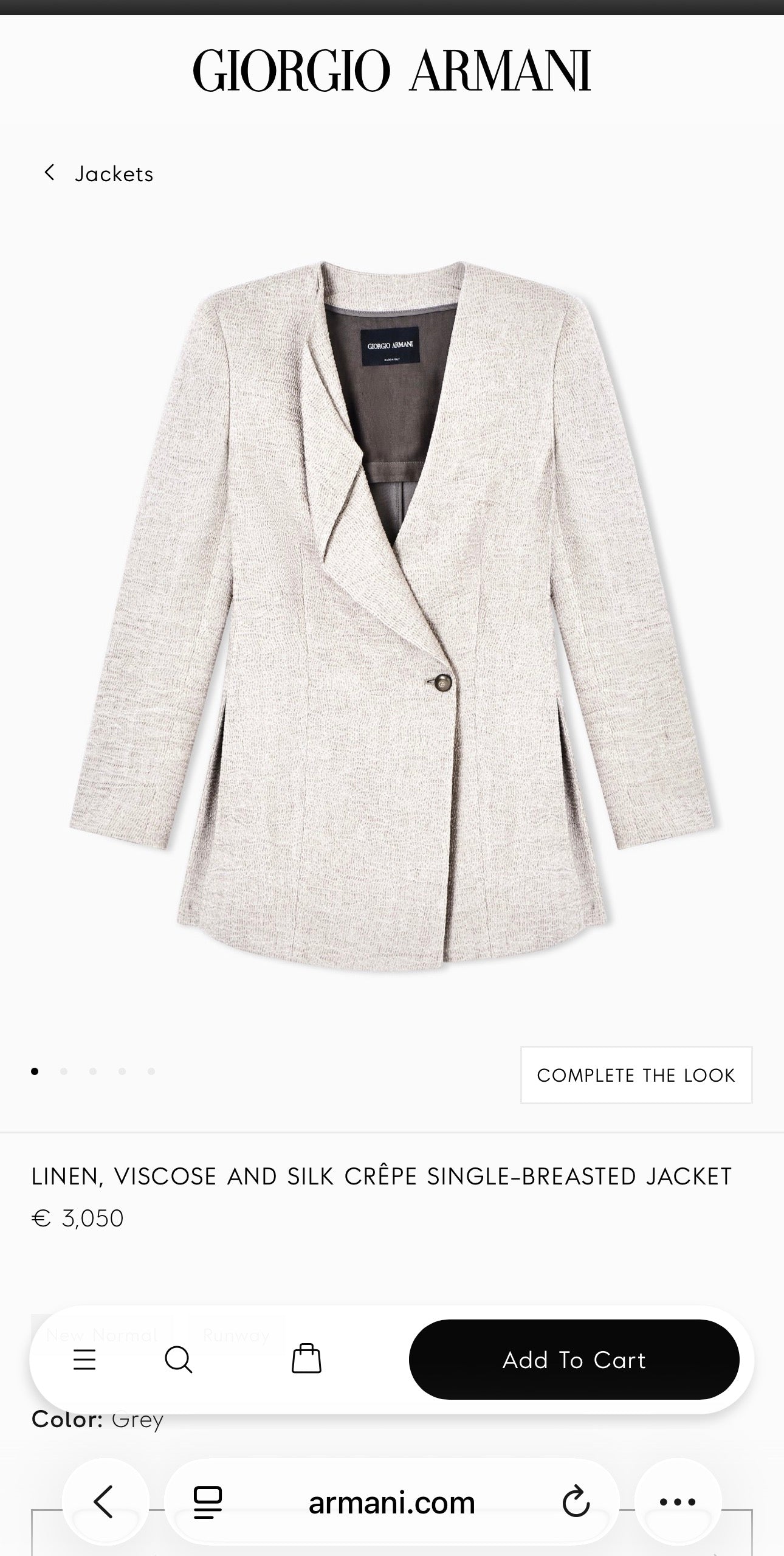Image resolution: width=784 pixels, height=1556 pixels.
Task: Tap the Complete The Look button
Action: coord(636,1075)
